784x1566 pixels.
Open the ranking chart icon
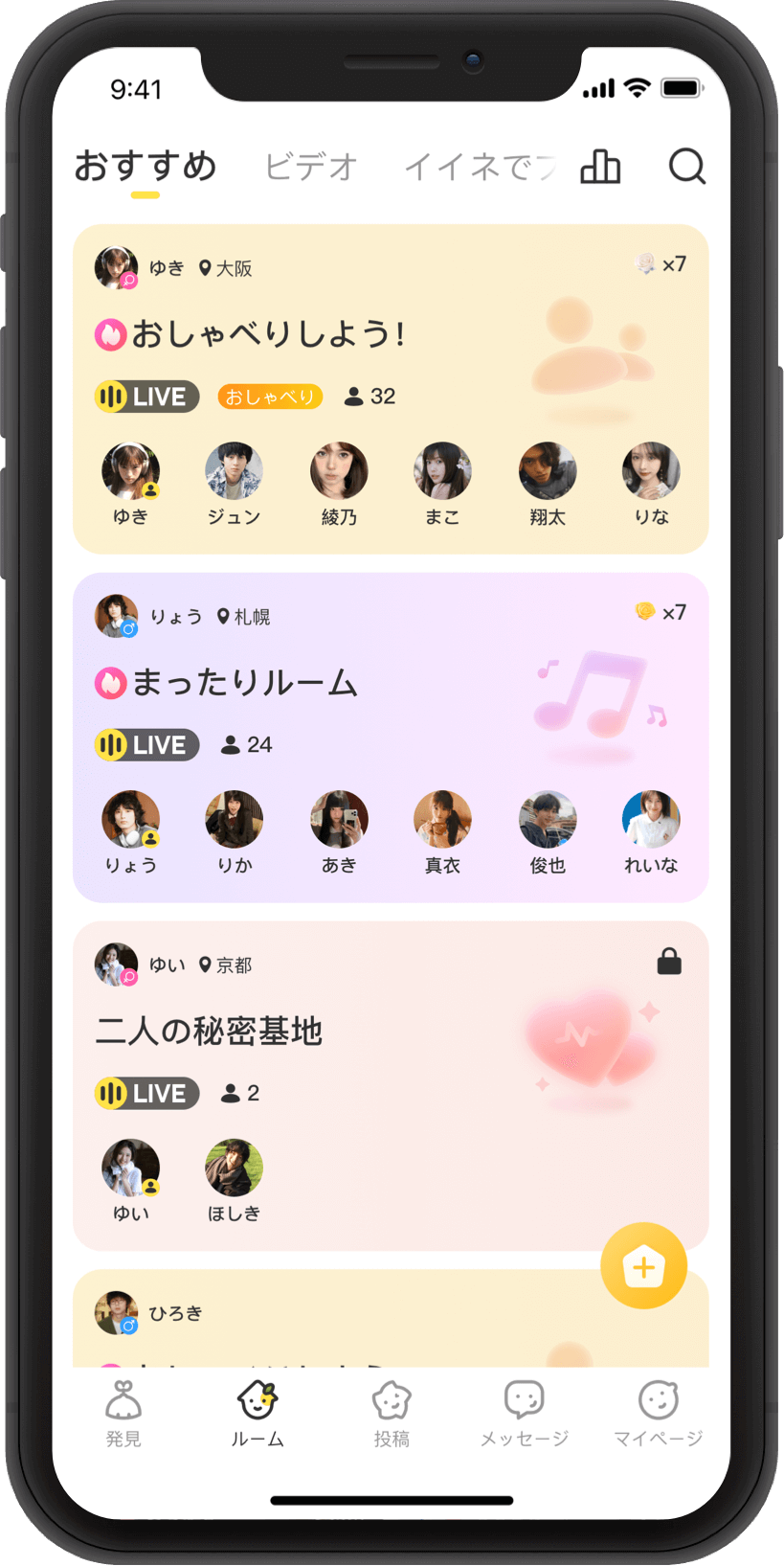pyautogui.click(x=600, y=167)
